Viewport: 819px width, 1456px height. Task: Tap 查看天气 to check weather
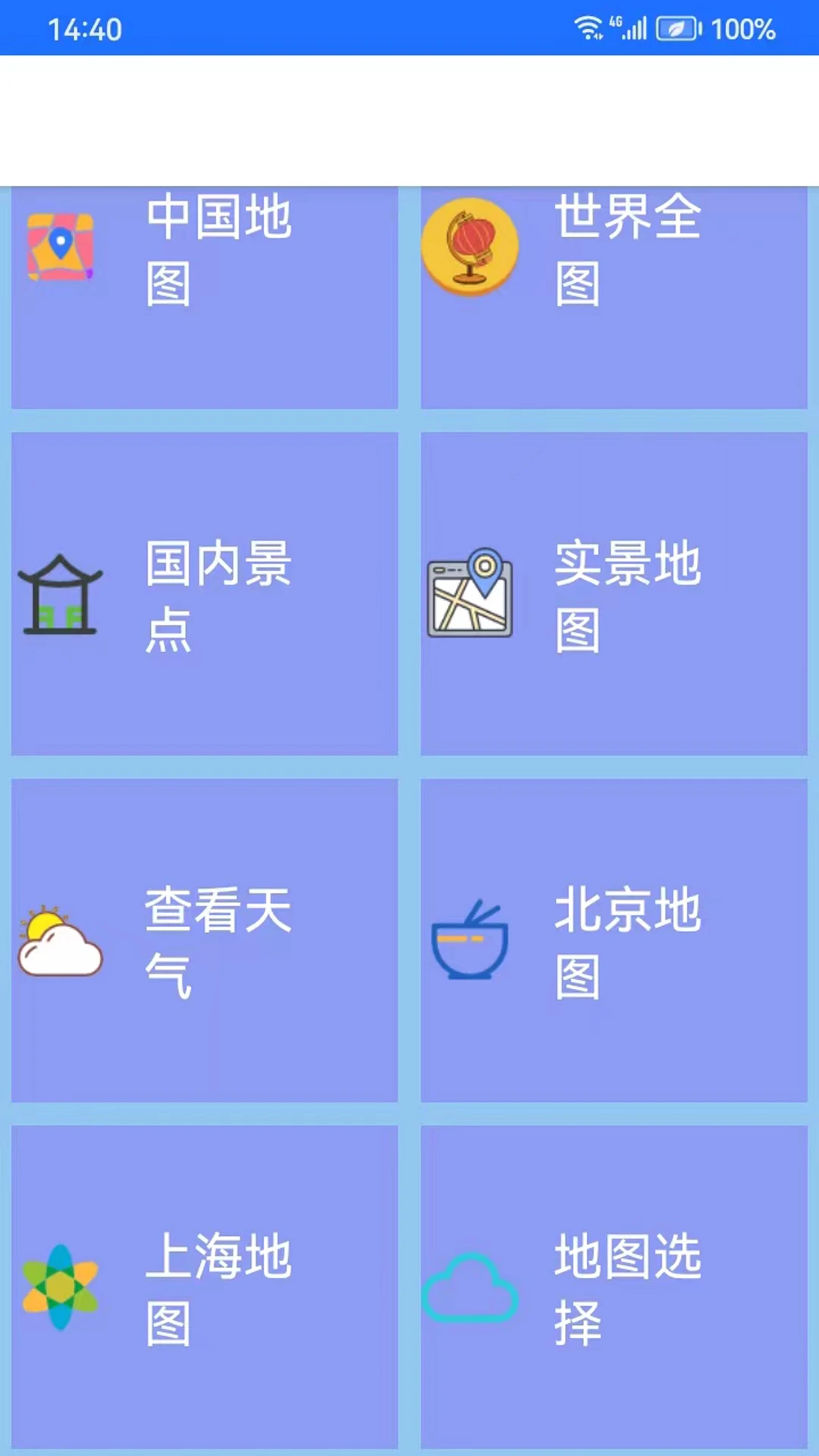coord(205,940)
